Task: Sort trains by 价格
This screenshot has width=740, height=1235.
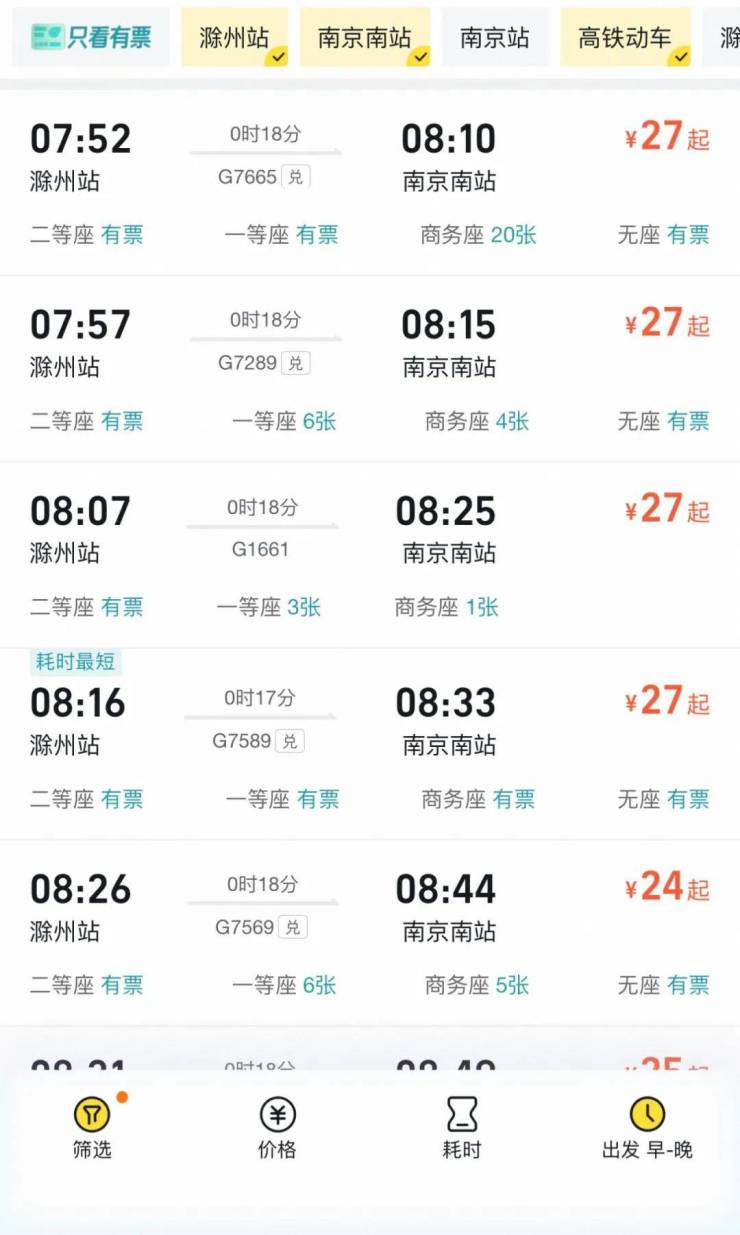Action: pos(277,1128)
